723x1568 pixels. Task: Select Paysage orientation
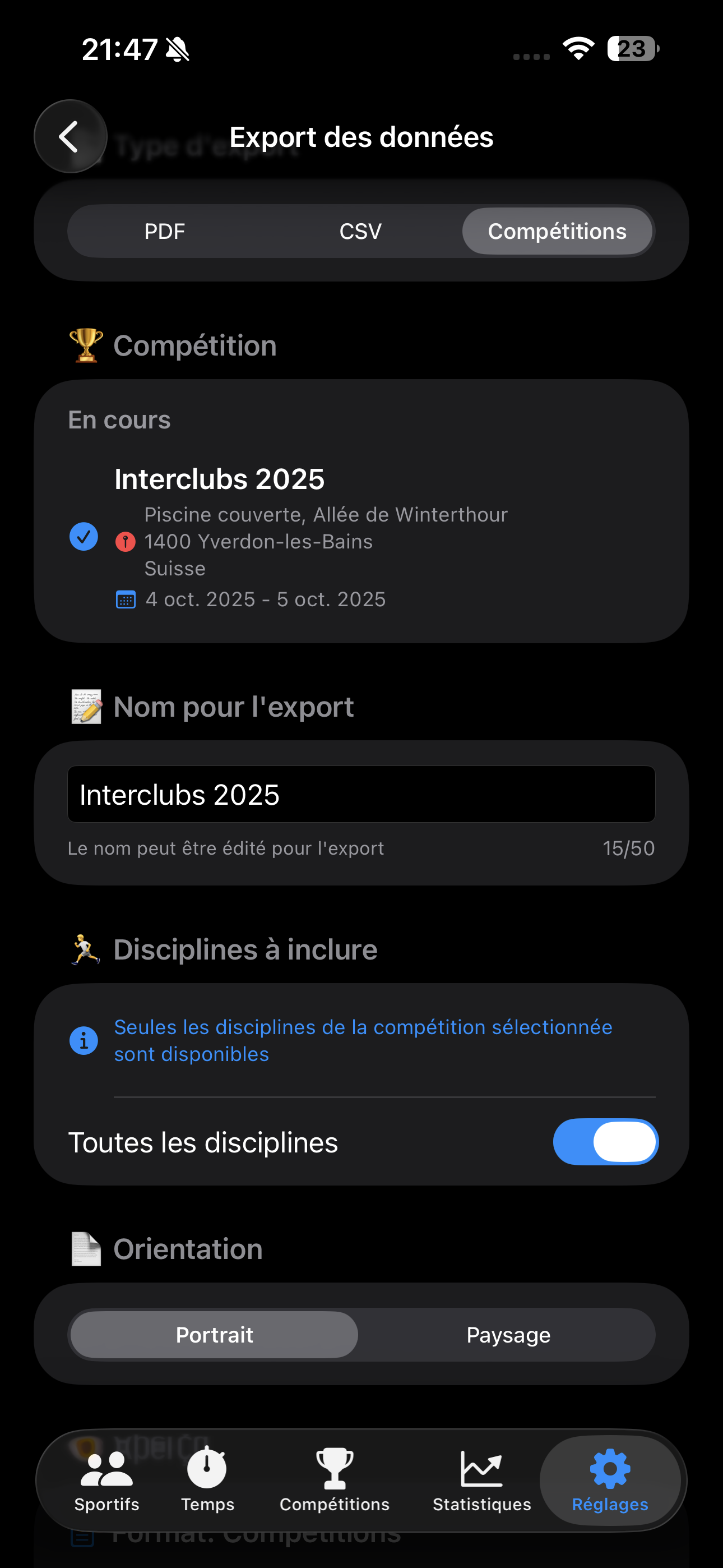(508, 1334)
